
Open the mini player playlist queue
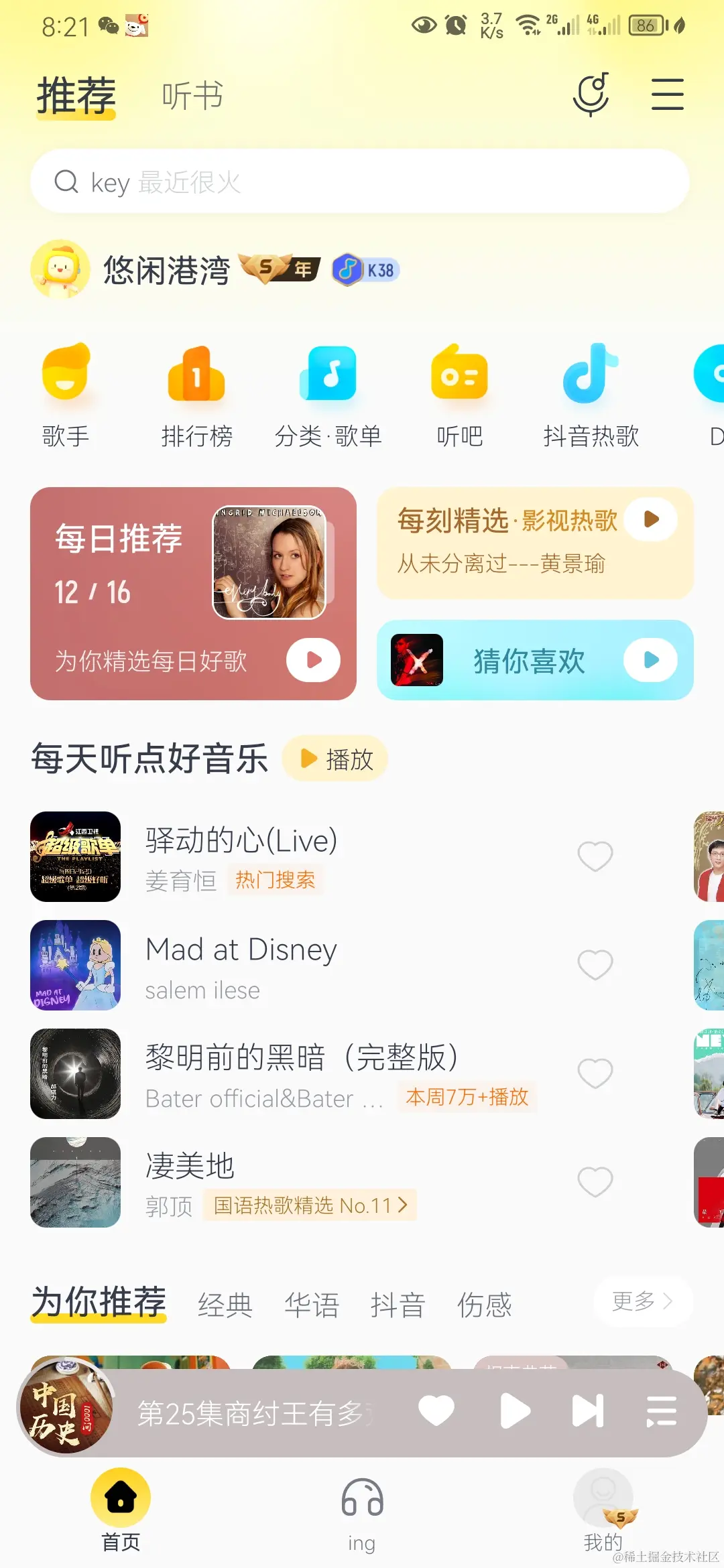tap(661, 1411)
